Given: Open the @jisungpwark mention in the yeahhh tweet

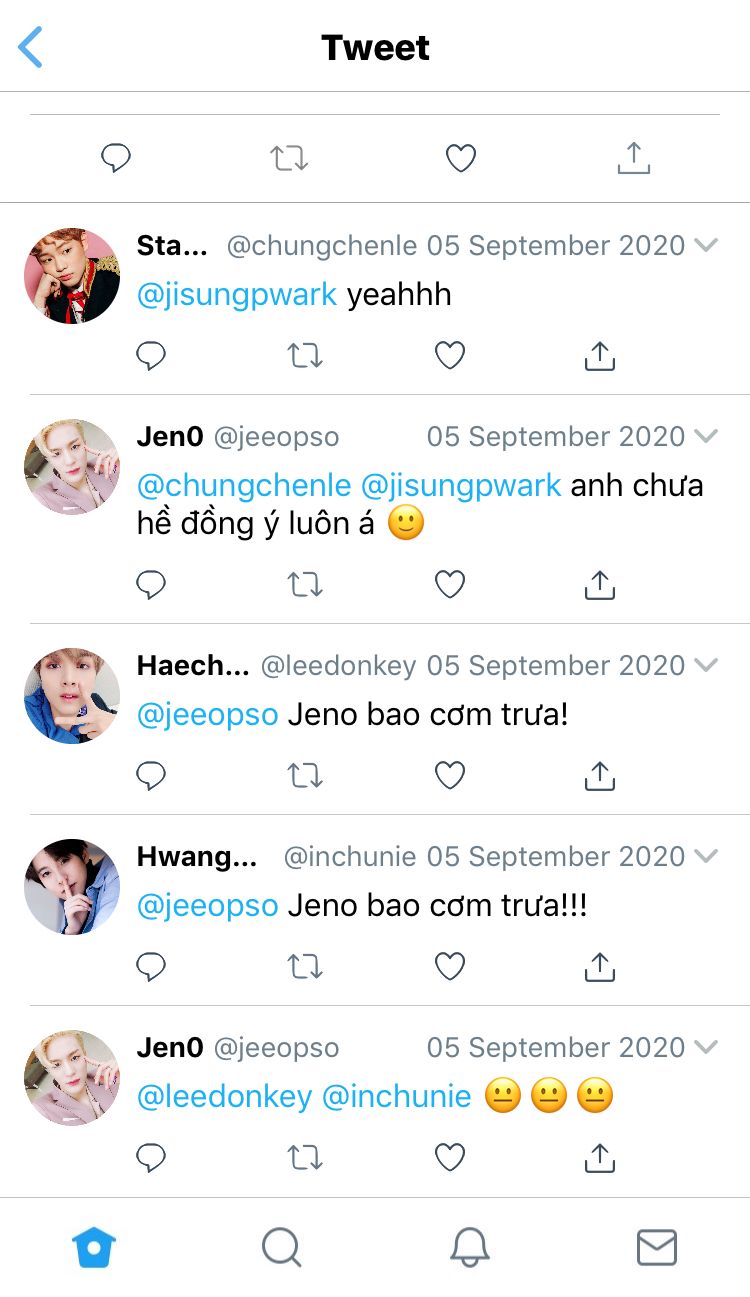Looking at the screenshot, I should pos(238,295).
